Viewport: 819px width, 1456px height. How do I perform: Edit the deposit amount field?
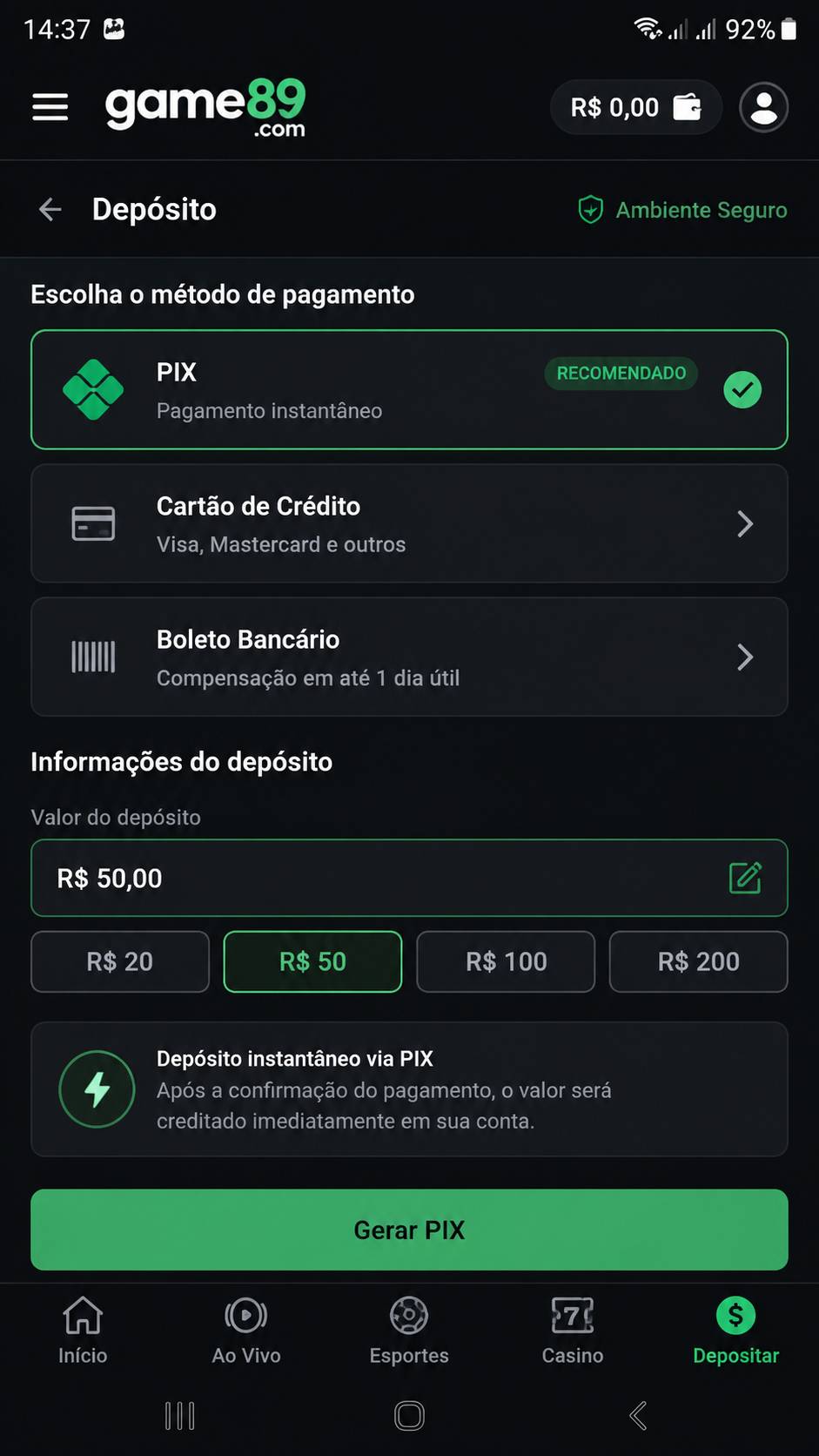[409, 878]
